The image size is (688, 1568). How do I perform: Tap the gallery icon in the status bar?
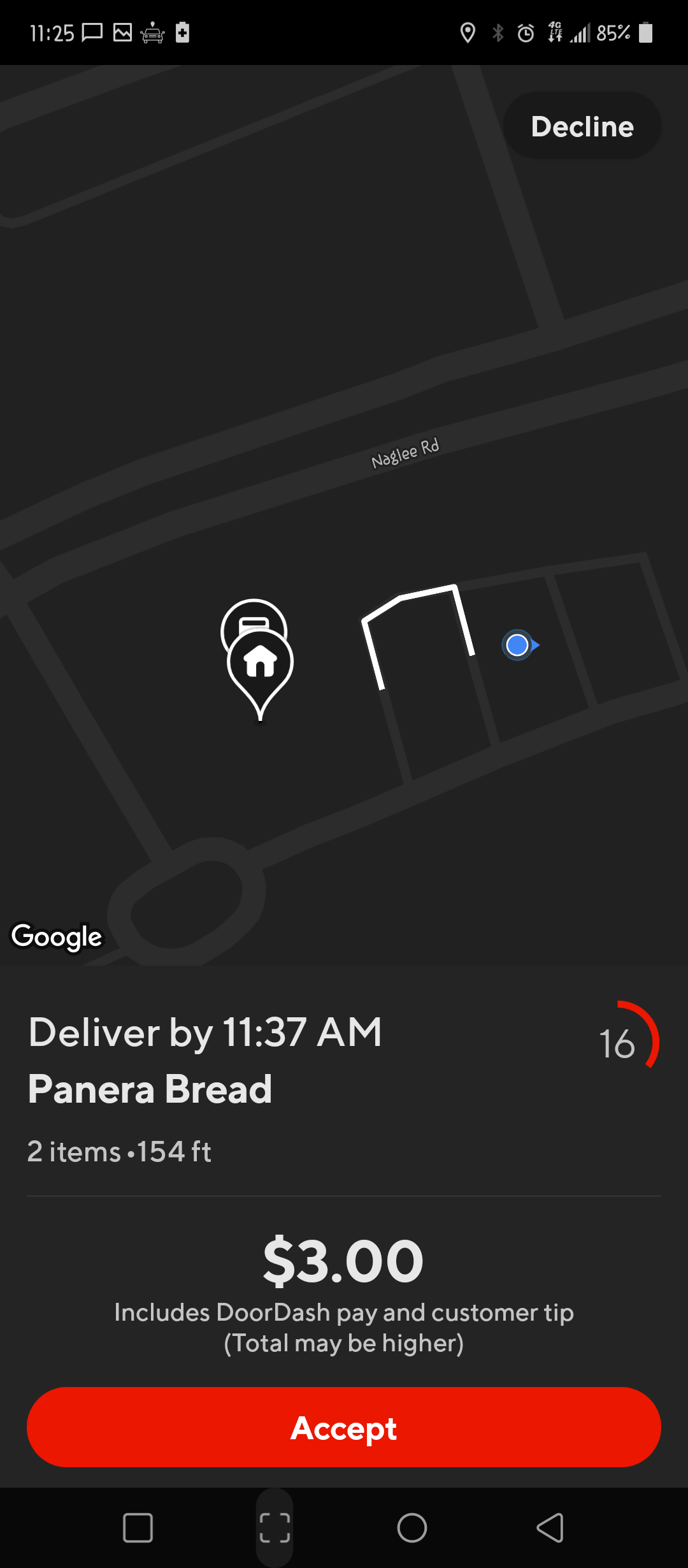pyautogui.click(x=121, y=32)
